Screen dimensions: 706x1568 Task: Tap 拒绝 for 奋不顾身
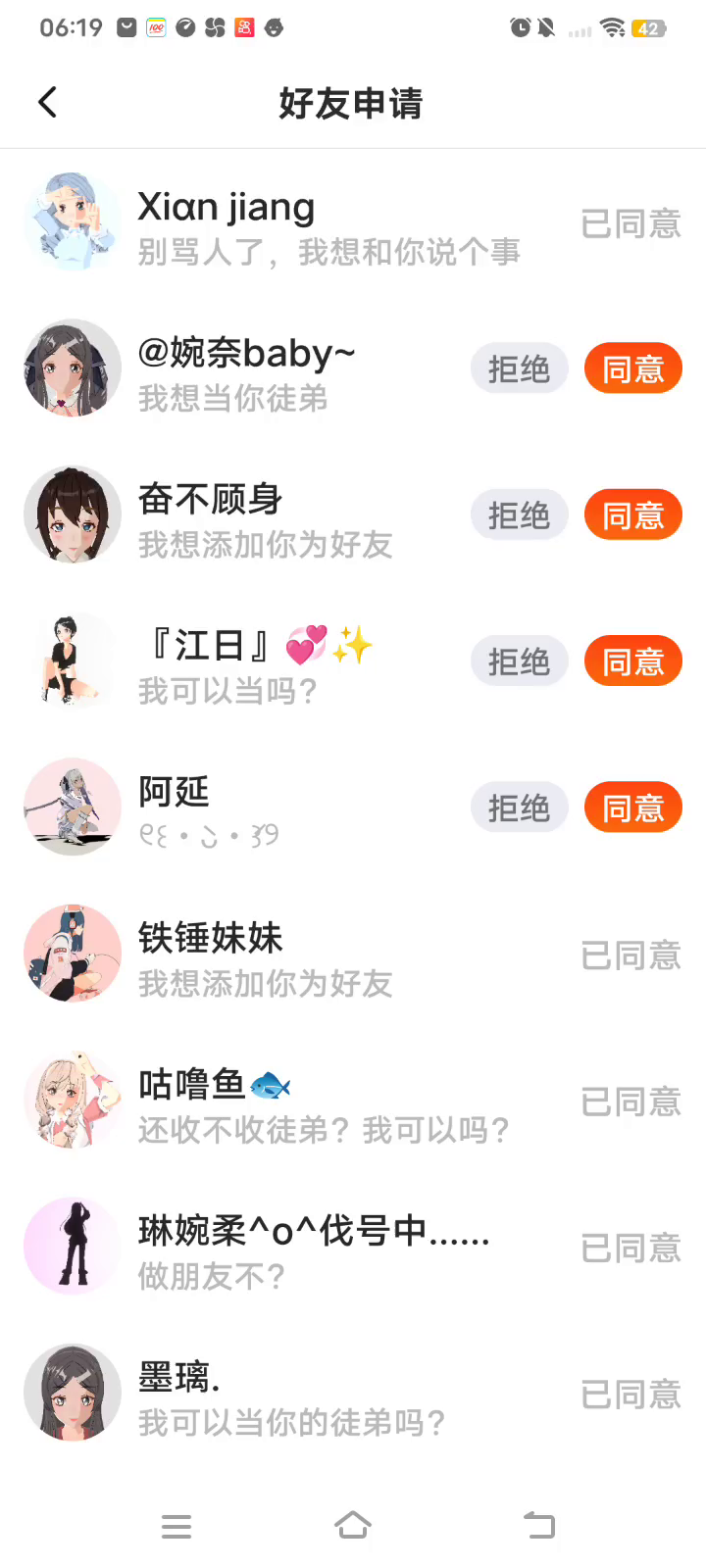click(519, 515)
